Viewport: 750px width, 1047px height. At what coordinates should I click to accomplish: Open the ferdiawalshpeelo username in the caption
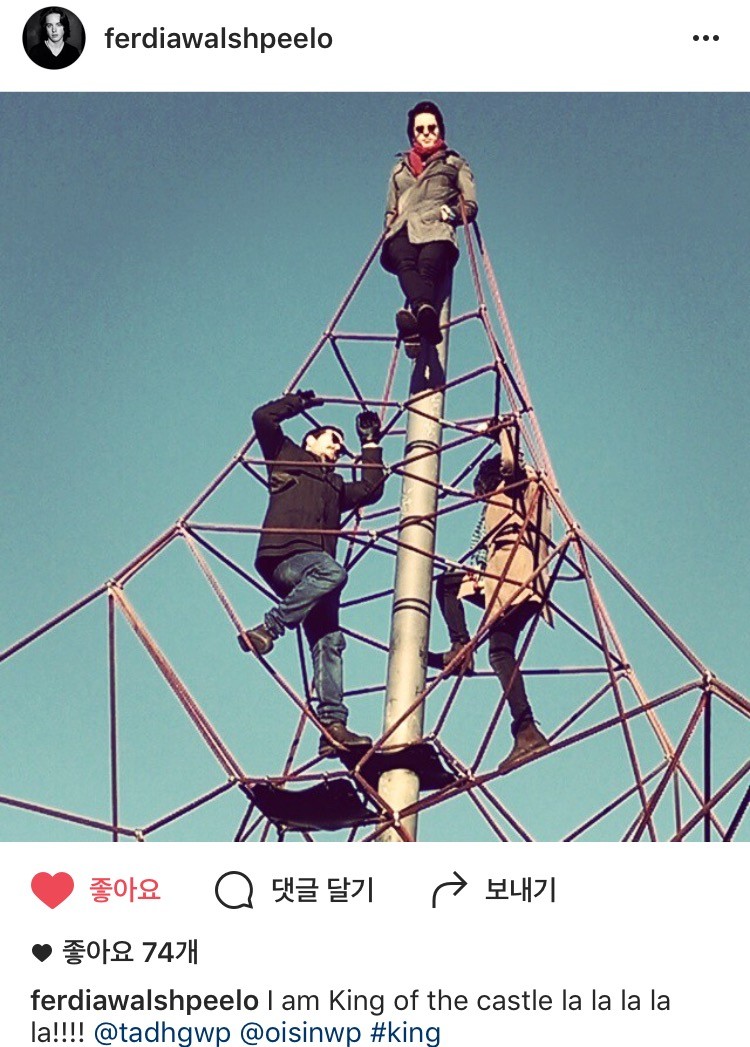point(145,1001)
